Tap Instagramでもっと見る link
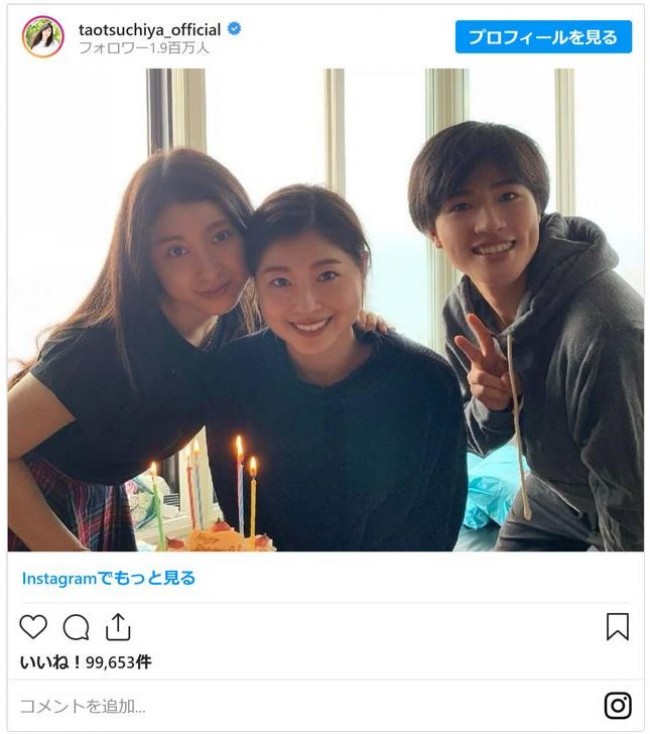This screenshot has height=734, width=650. click(x=108, y=578)
